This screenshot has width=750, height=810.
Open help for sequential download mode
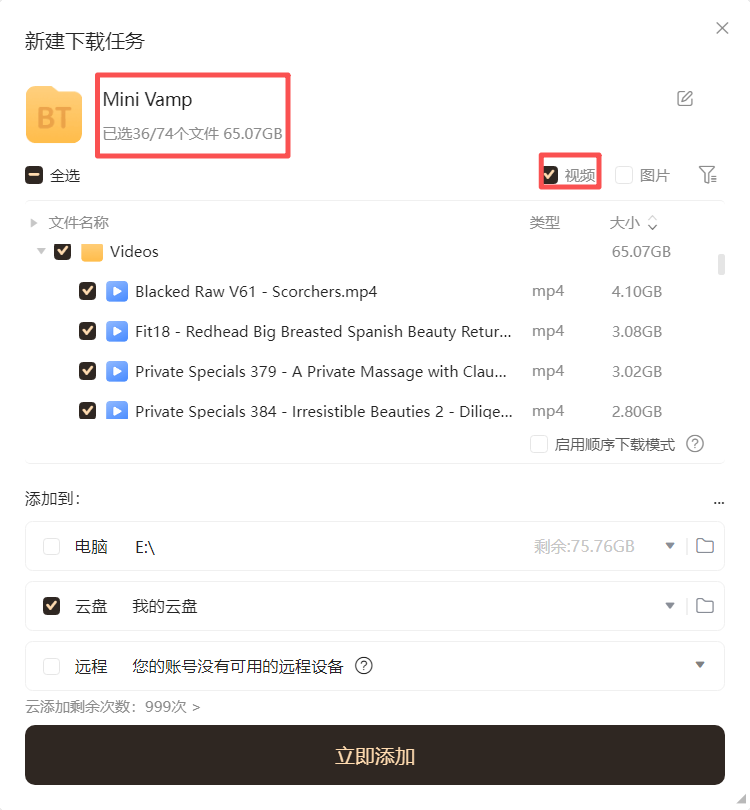click(x=695, y=444)
